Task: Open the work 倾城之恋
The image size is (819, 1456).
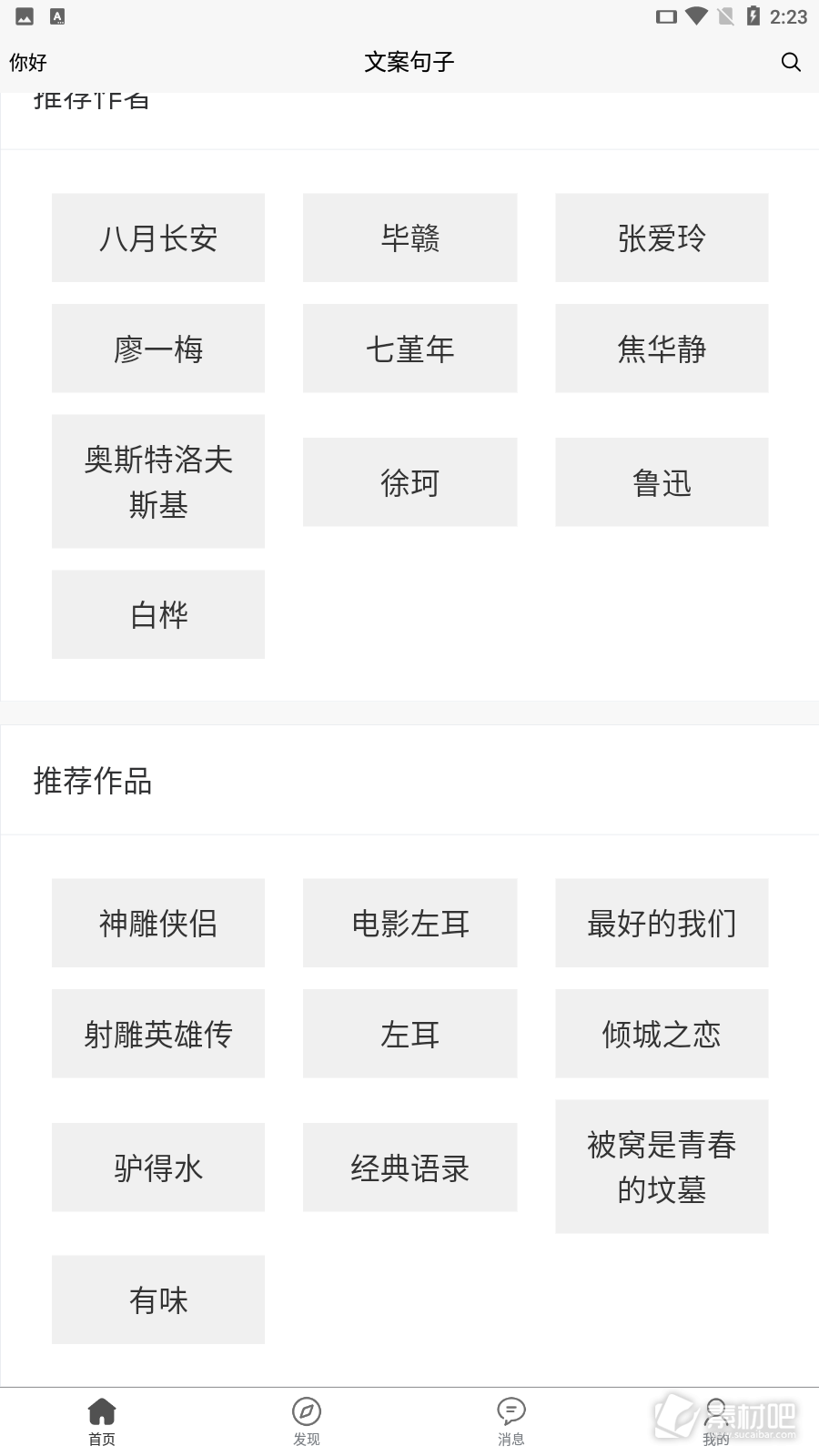Action: 662,1034
